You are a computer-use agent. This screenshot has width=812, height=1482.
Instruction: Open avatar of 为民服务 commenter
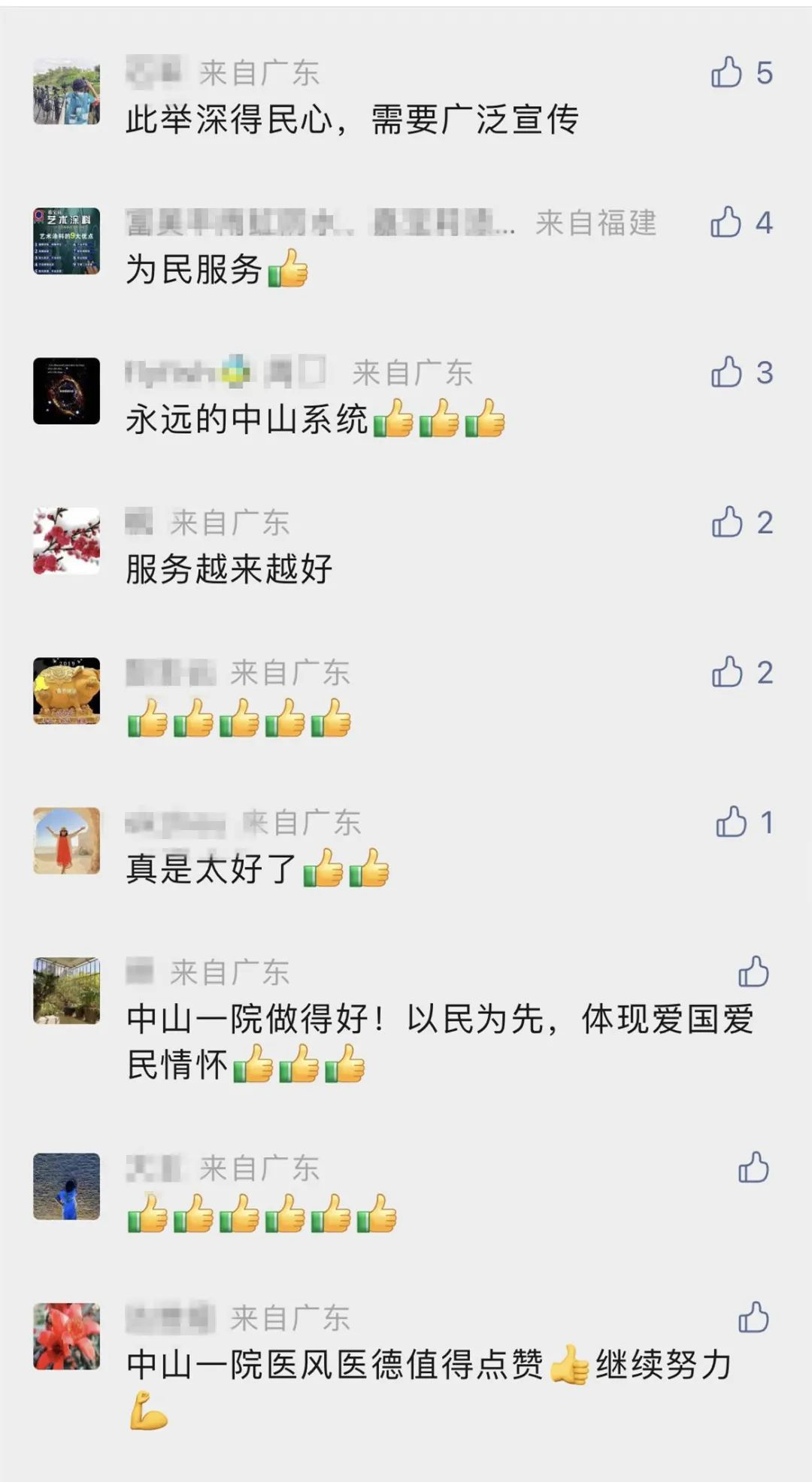67,241
